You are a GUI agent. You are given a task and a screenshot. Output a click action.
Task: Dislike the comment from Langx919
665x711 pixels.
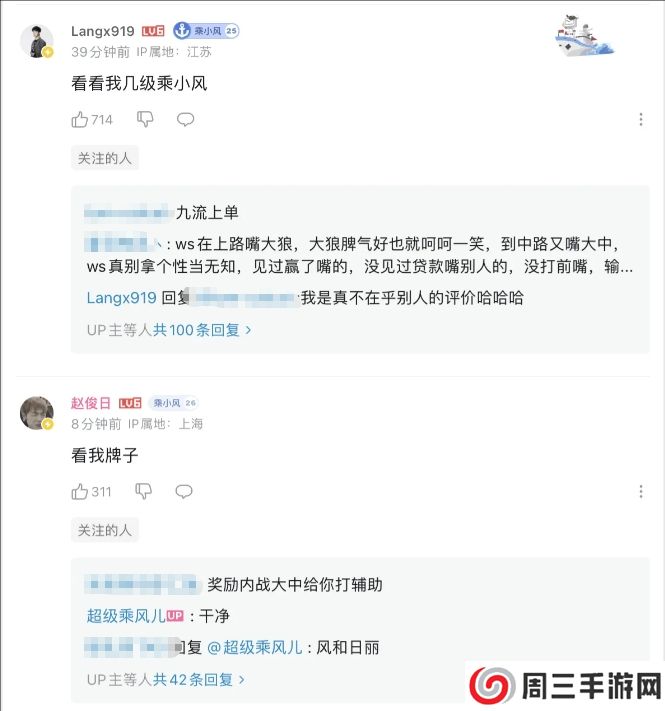[x=145, y=120]
